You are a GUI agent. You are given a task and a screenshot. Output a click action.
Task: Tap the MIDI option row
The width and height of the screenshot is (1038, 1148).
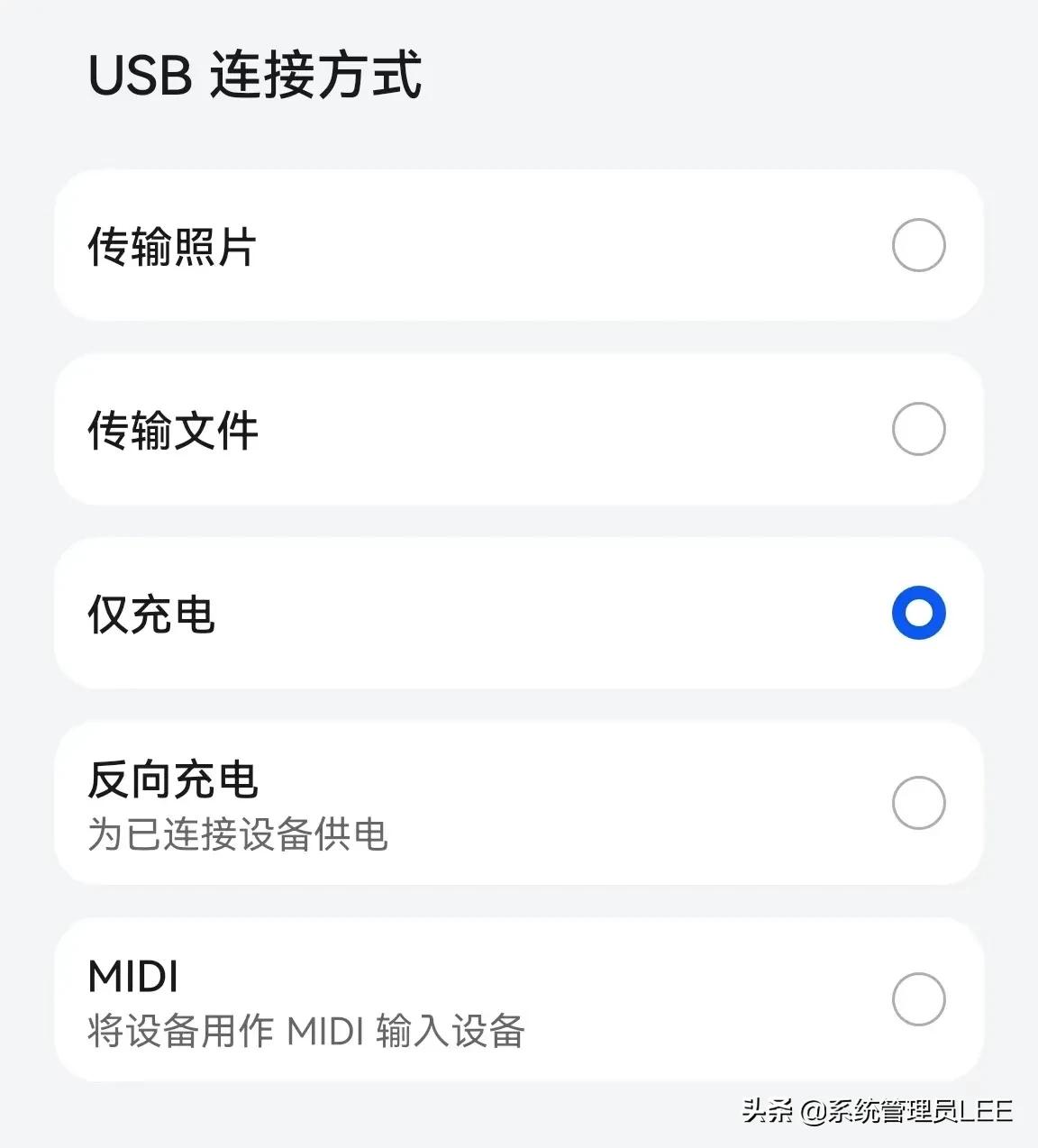click(x=519, y=998)
